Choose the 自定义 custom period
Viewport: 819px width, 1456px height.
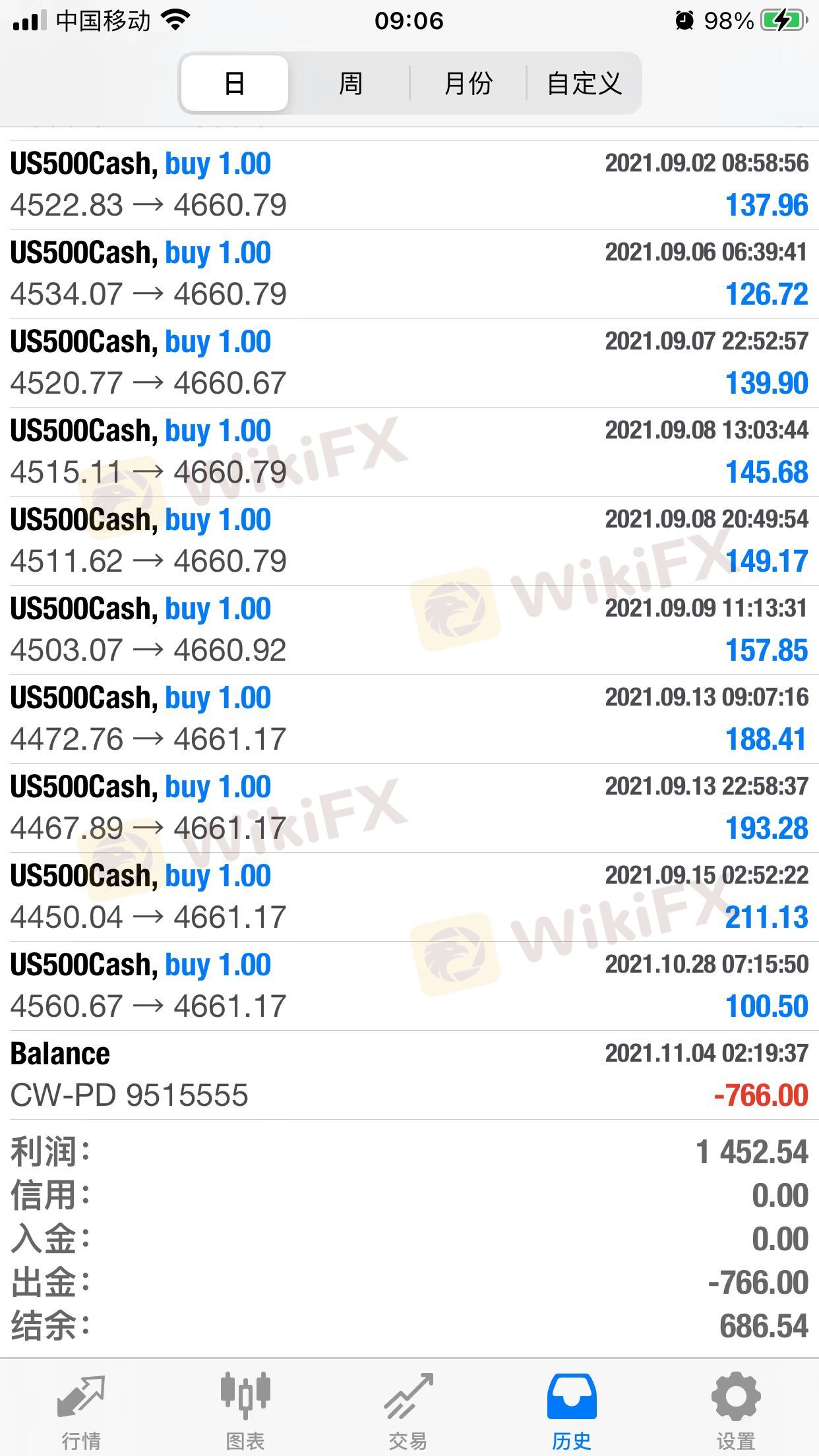click(584, 84)
